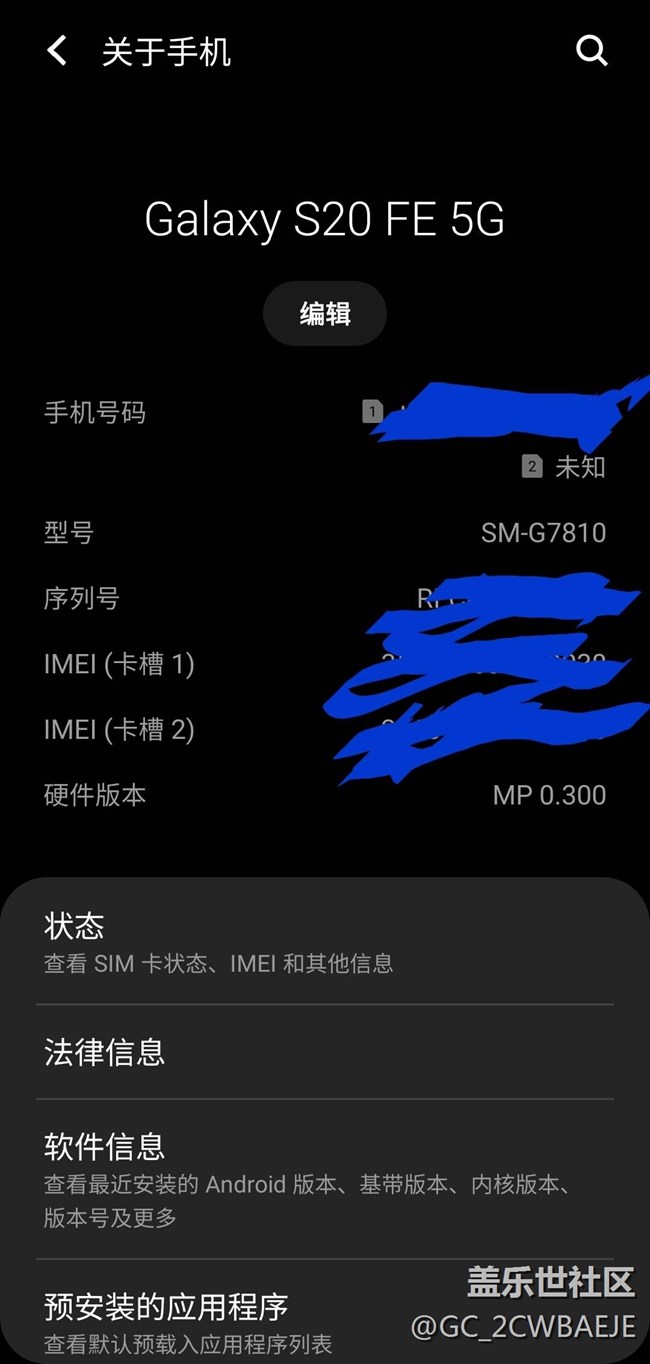
Task: Open the 状态 row
Action: (x=324, y=942)
